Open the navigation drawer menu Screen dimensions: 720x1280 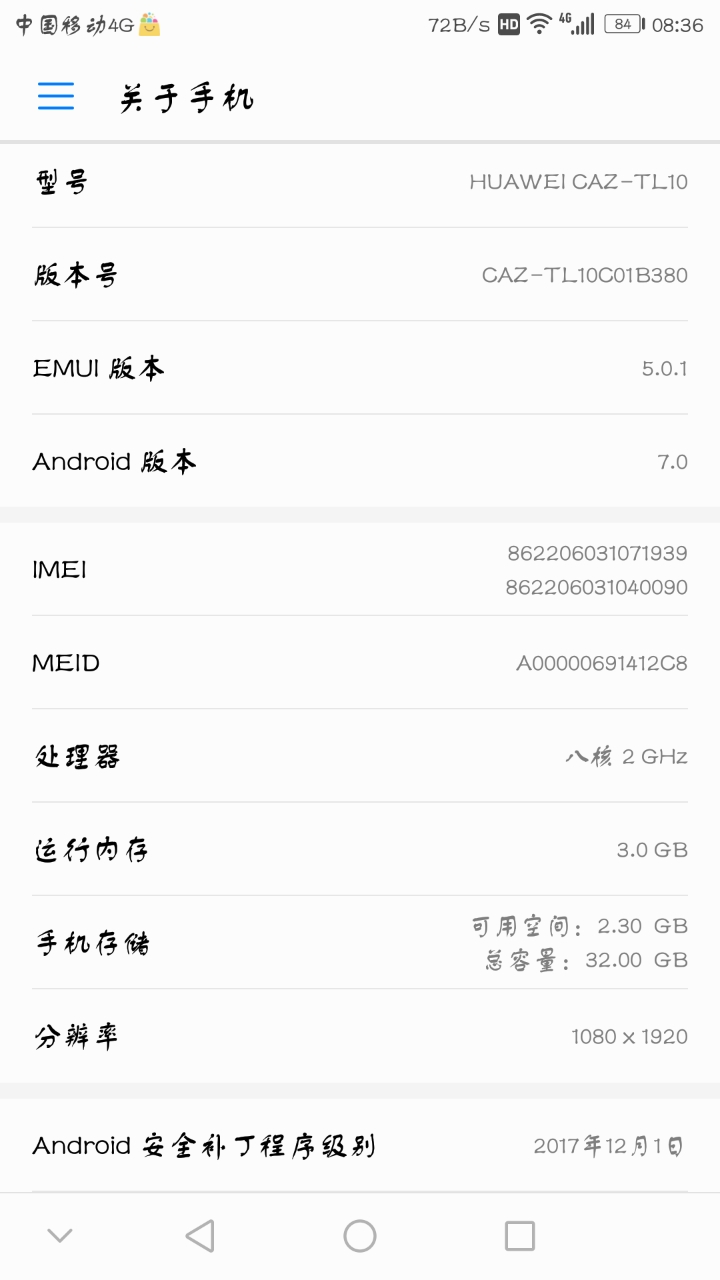pos(56,96)
